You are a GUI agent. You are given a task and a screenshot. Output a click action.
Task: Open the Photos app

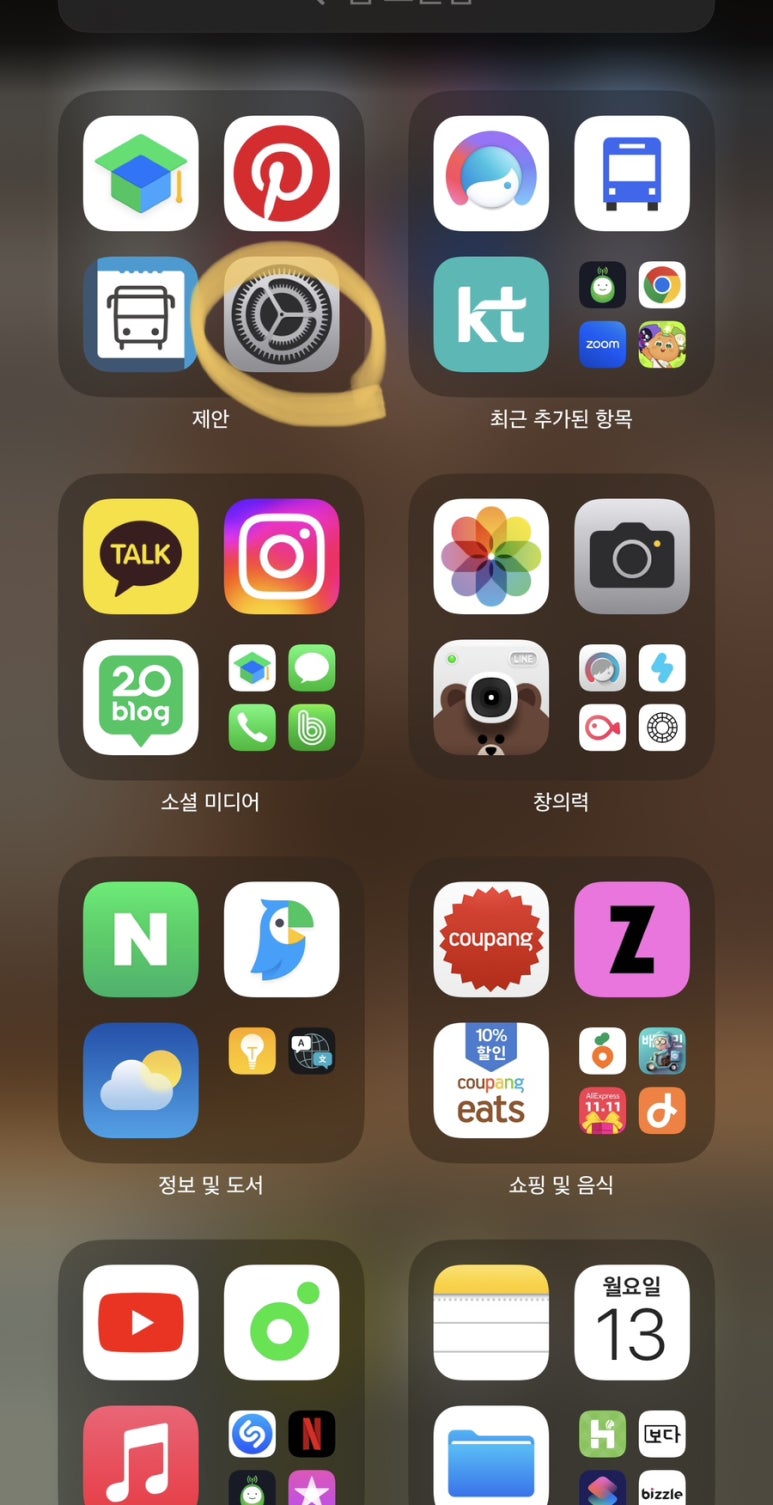point(491,556)
